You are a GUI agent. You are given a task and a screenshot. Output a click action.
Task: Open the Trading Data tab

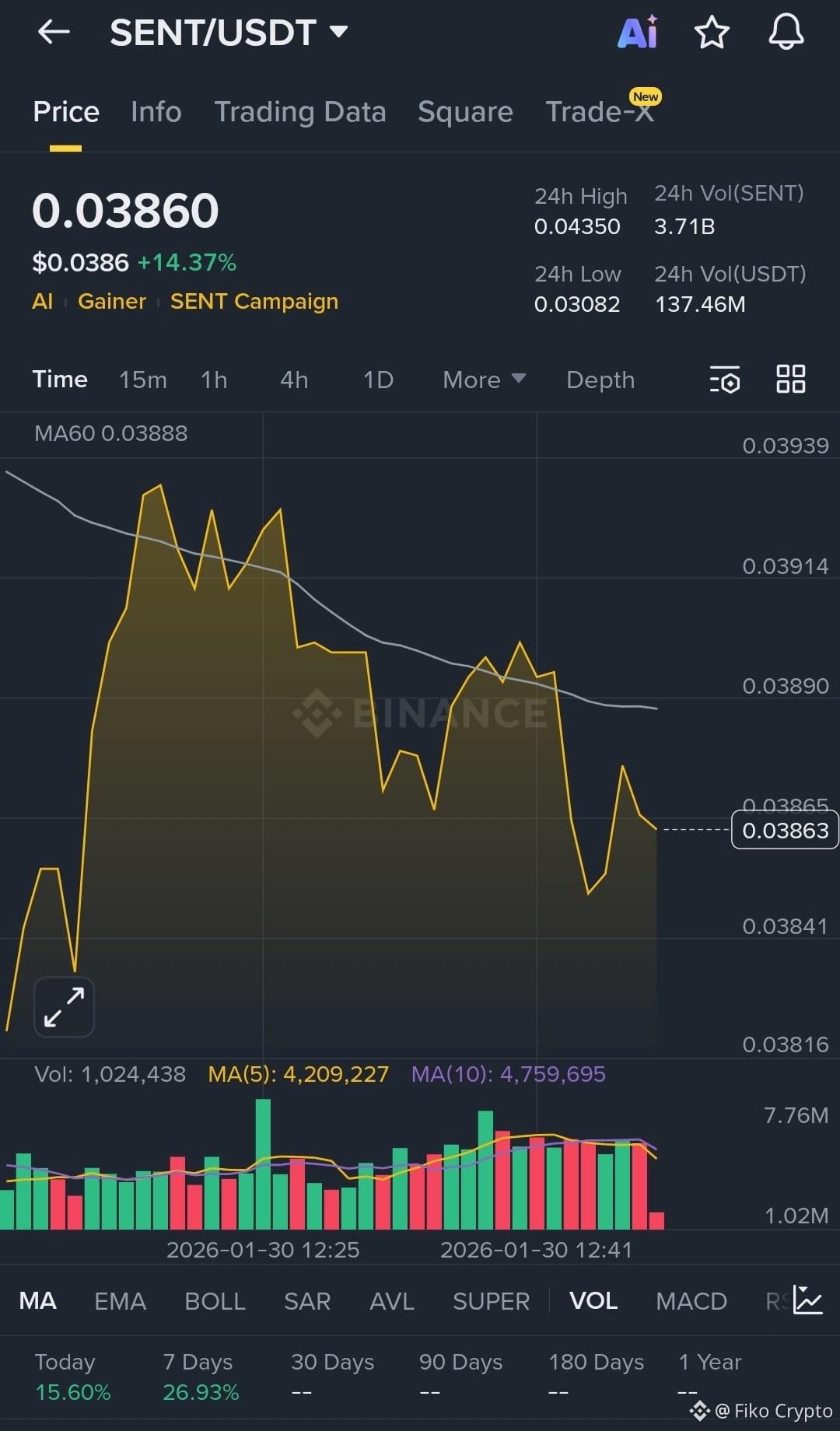coord(299,112)
